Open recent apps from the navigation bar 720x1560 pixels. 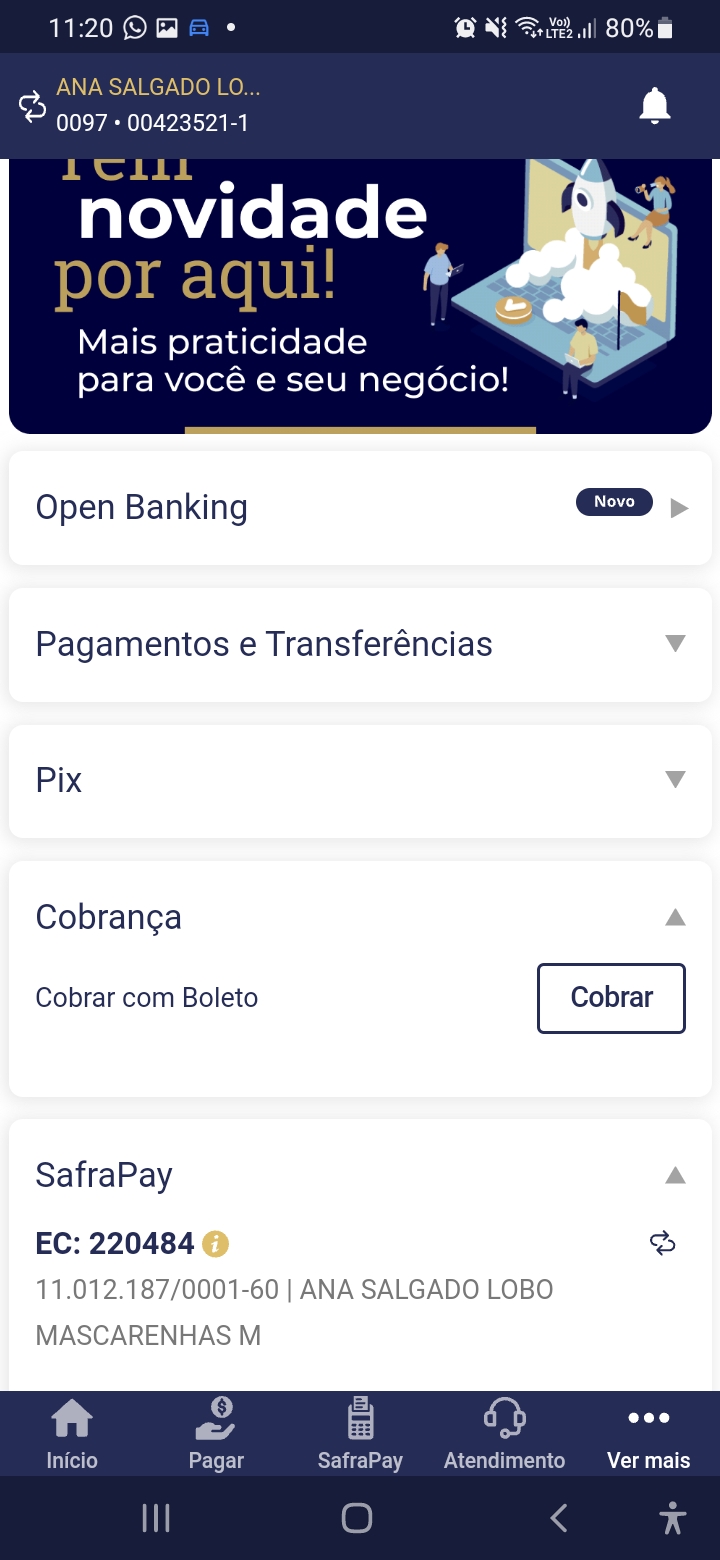156,1518
